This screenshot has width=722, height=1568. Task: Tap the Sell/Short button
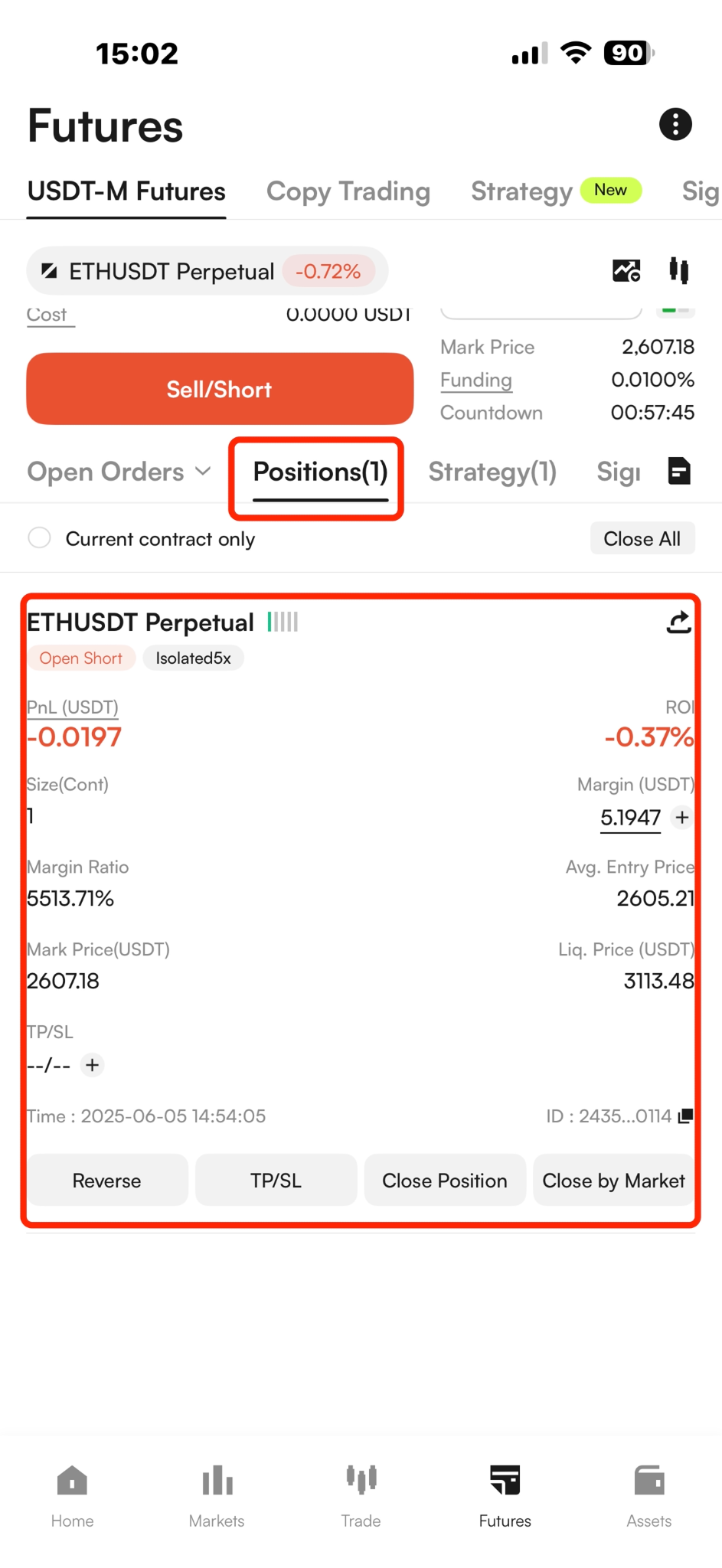click(220, 389)
